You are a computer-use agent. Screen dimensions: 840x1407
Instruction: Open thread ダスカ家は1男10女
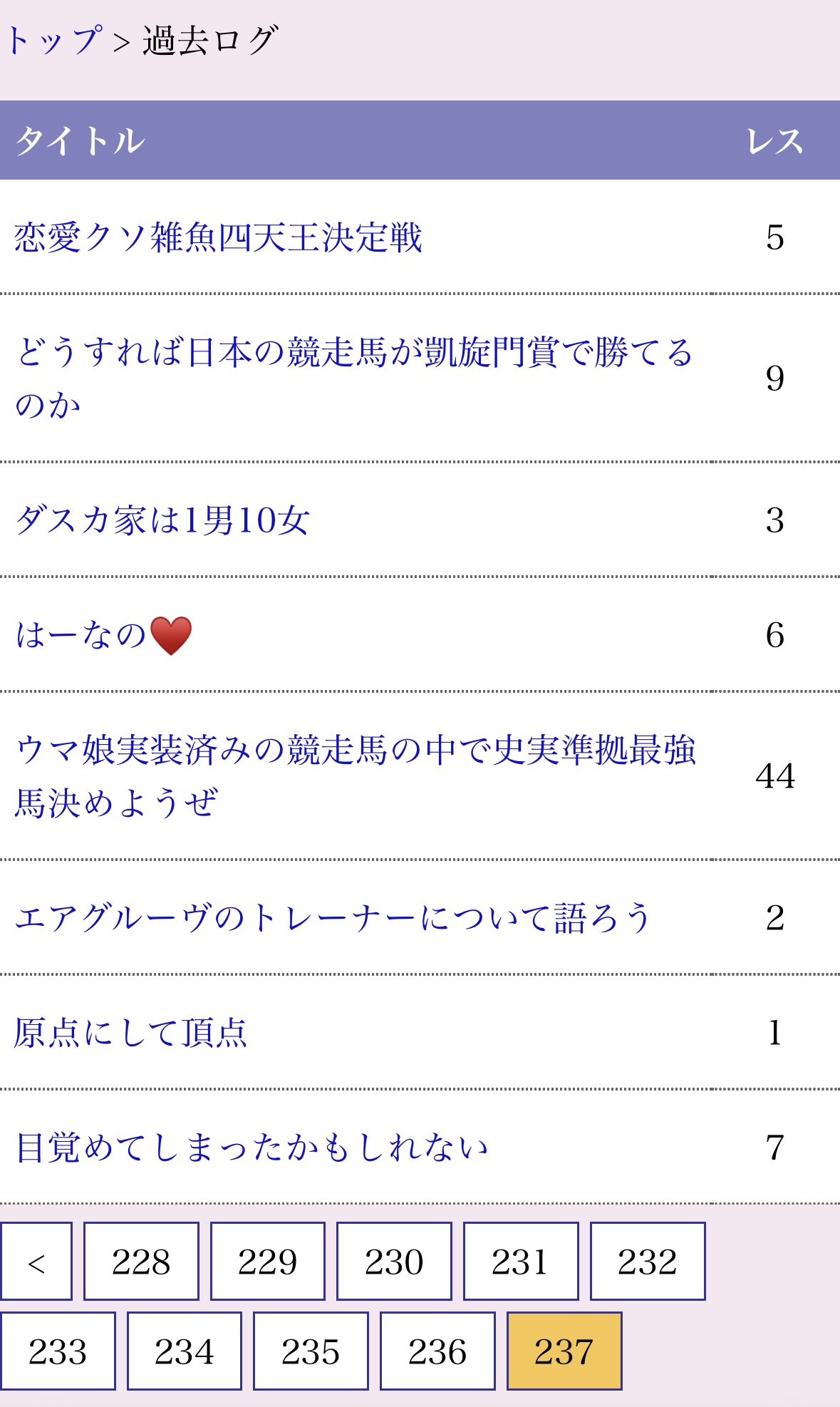click(162, 520)
